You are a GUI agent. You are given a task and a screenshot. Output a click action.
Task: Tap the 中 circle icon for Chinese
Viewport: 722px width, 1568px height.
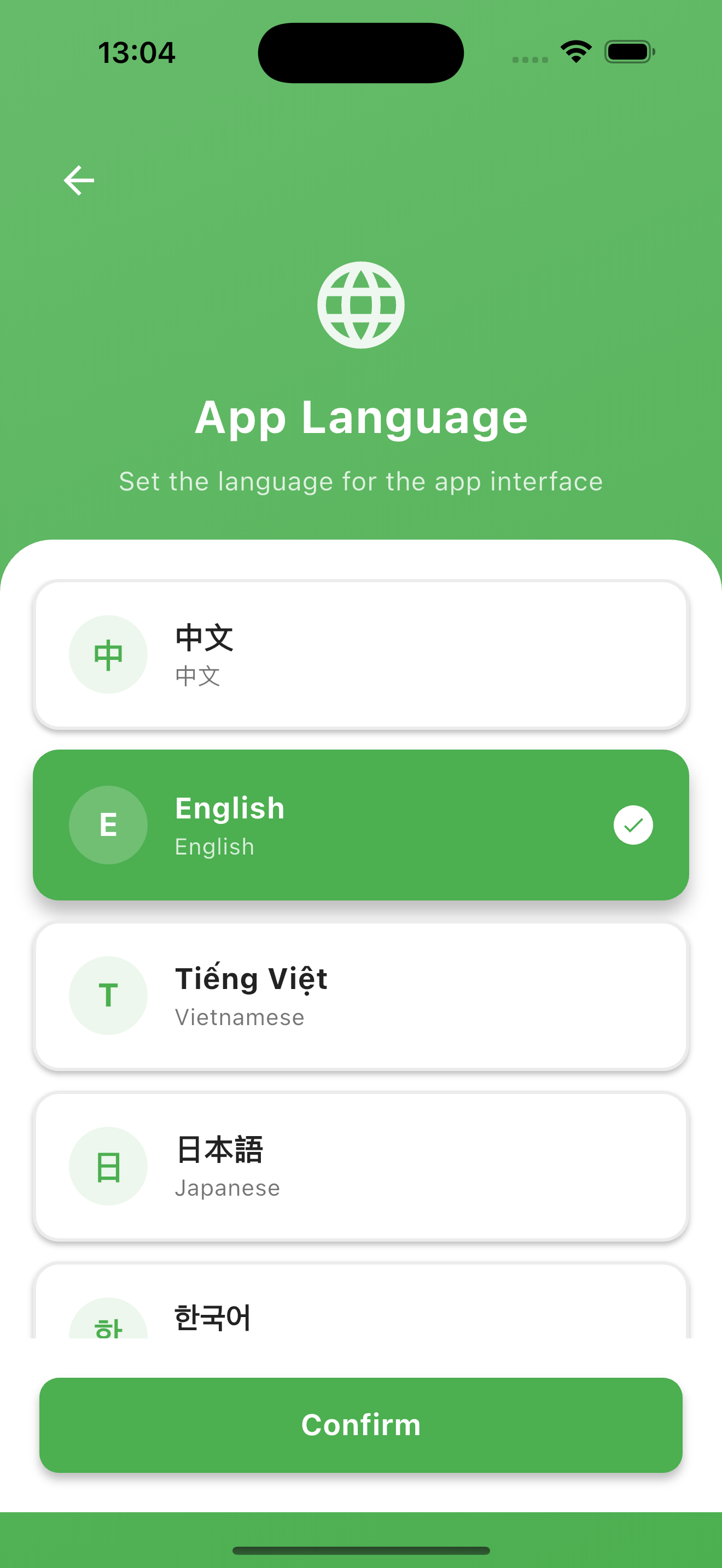pos(108,654)
